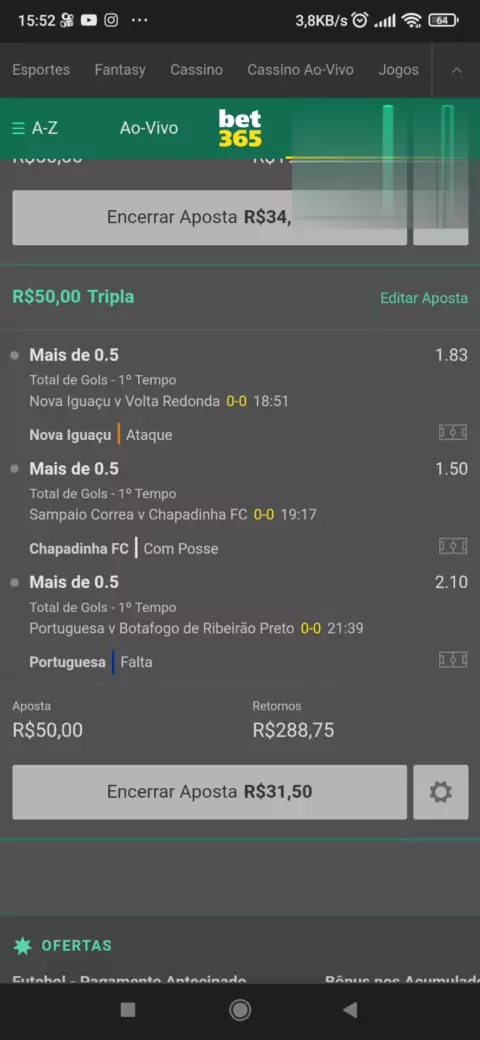Tap Editar Aposta on the Tripla
Image resolution: width=480 pixels, height=1040 pixels.
[424, 298]
